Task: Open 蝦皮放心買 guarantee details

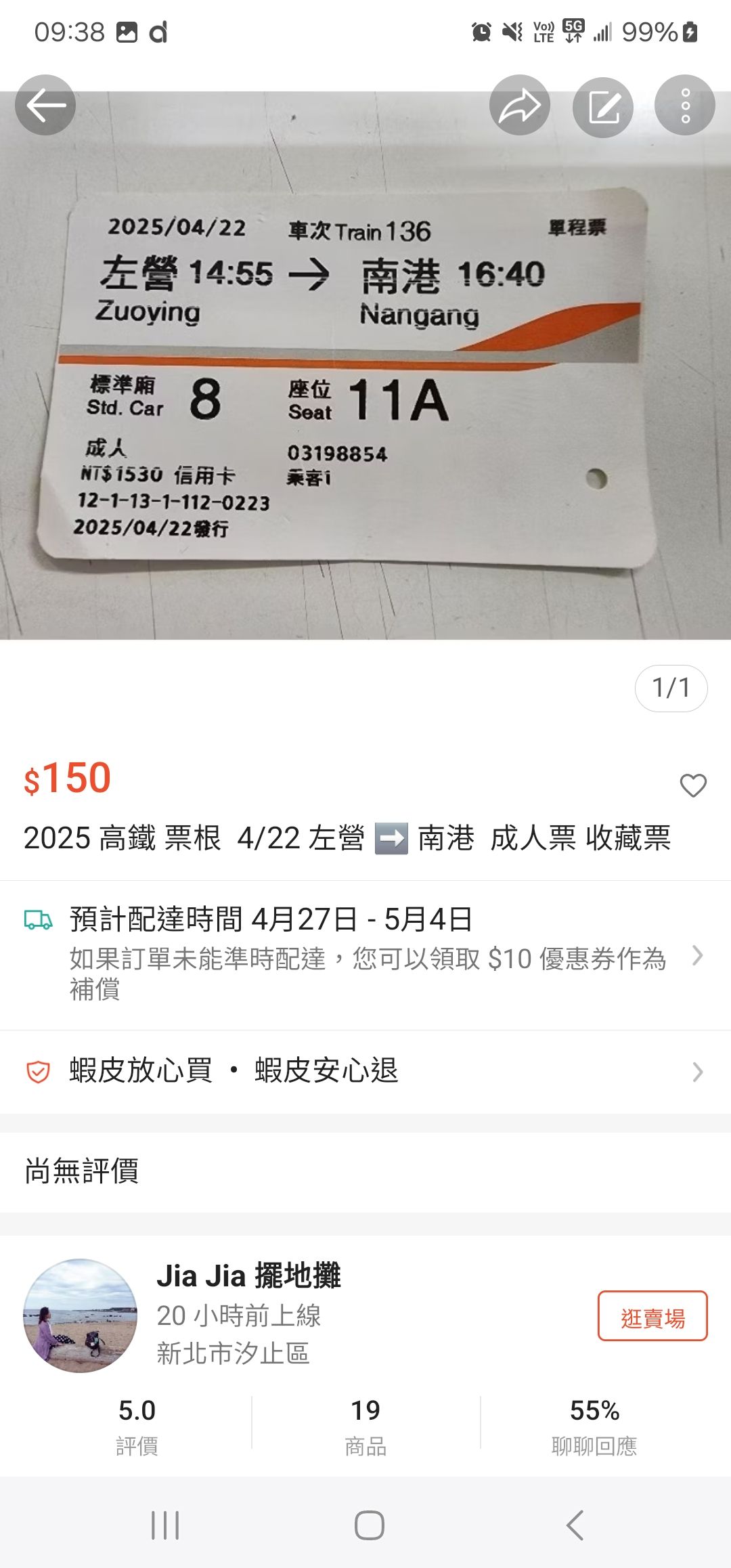Action: (x=365, y=1071)
